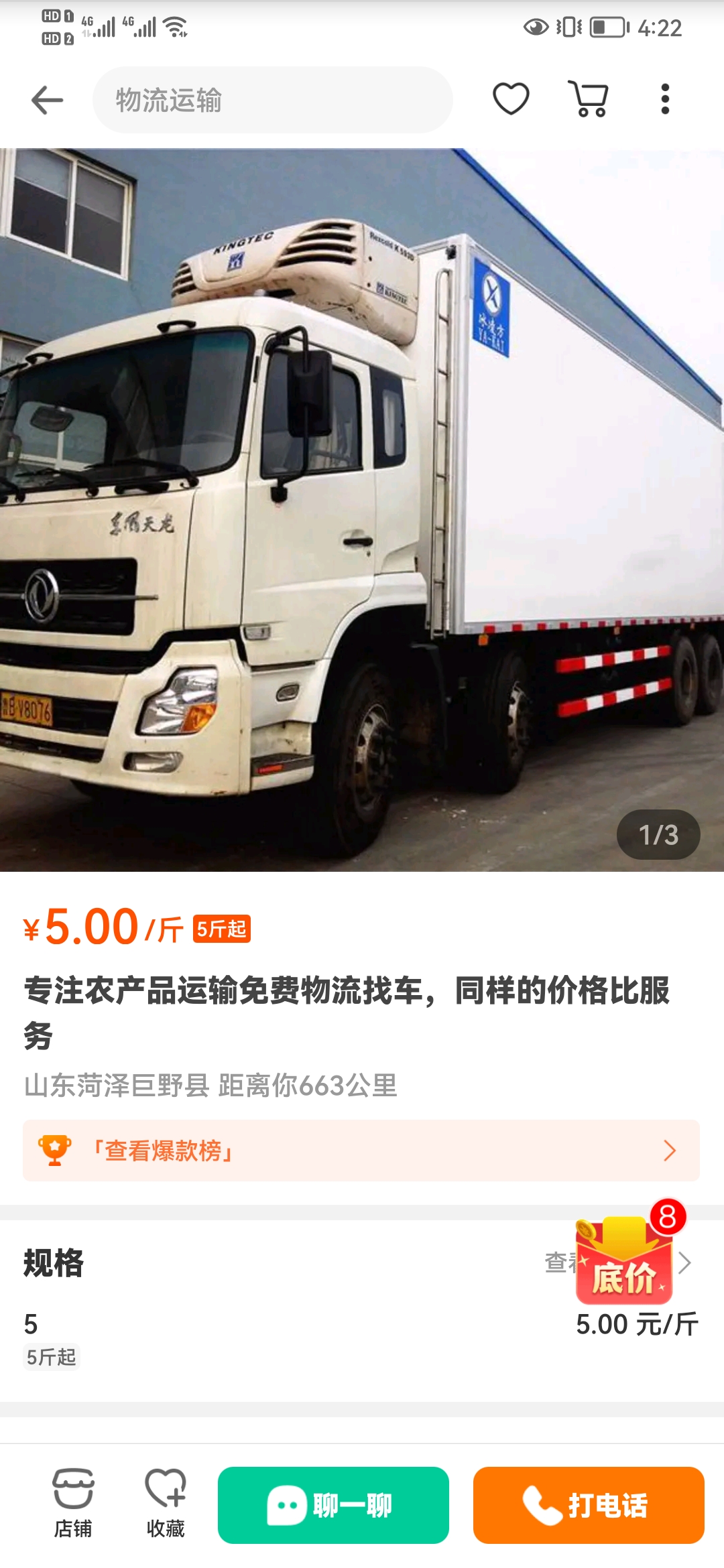Call the seller with 打电话
The width and height of the screenshot is (724, 1568).
[588, 1505]
